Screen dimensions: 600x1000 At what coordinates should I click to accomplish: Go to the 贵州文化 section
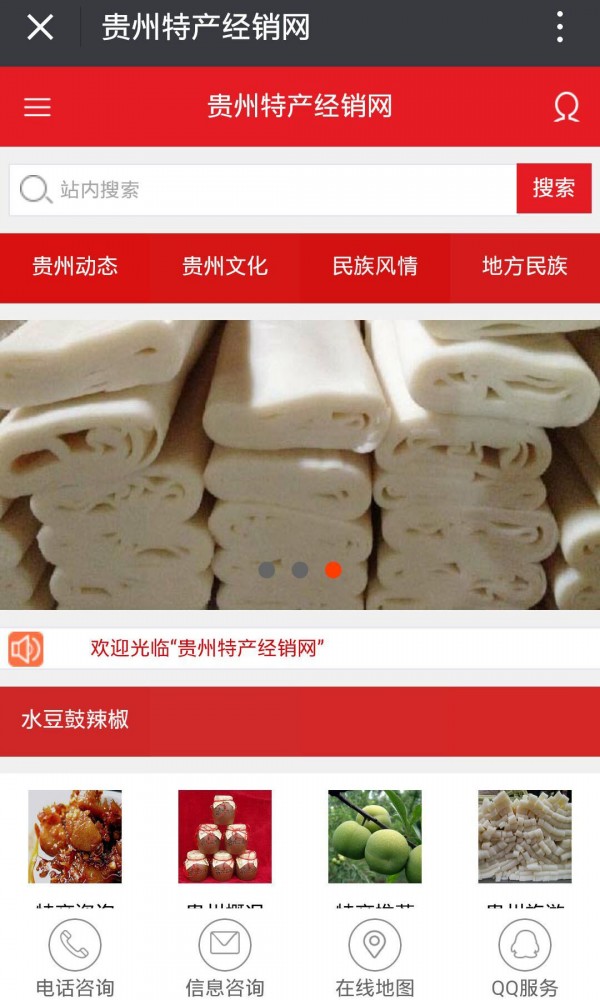(x=225, y=267)
